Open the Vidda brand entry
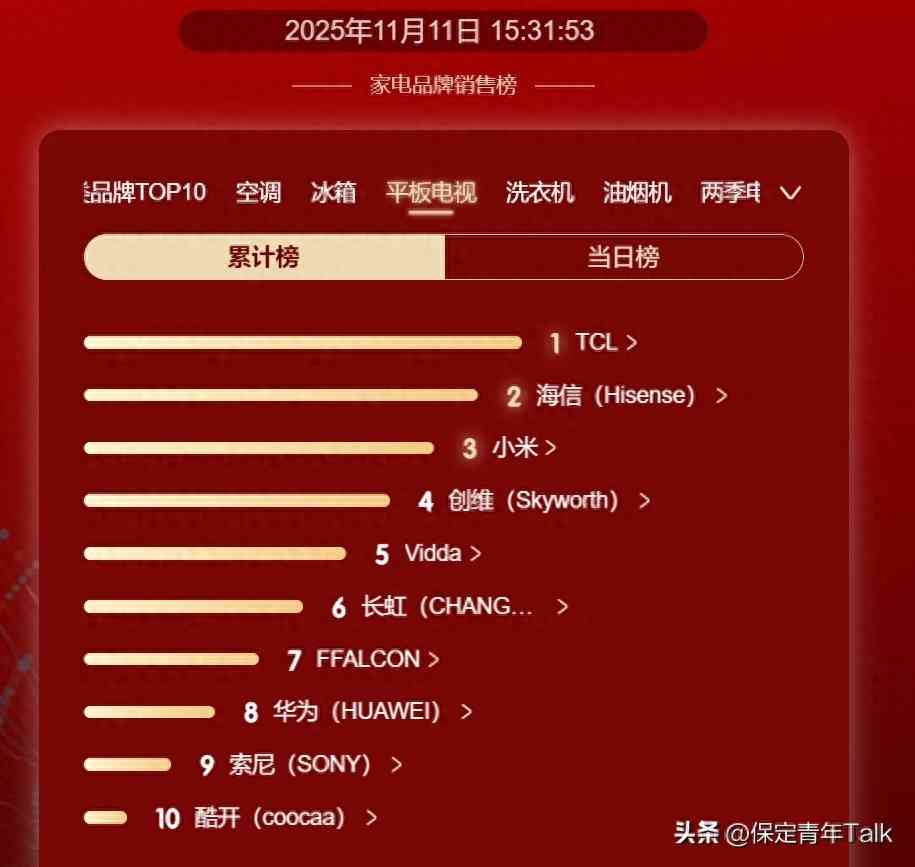Screen dimensions: 915x867 tap(441, 553)
